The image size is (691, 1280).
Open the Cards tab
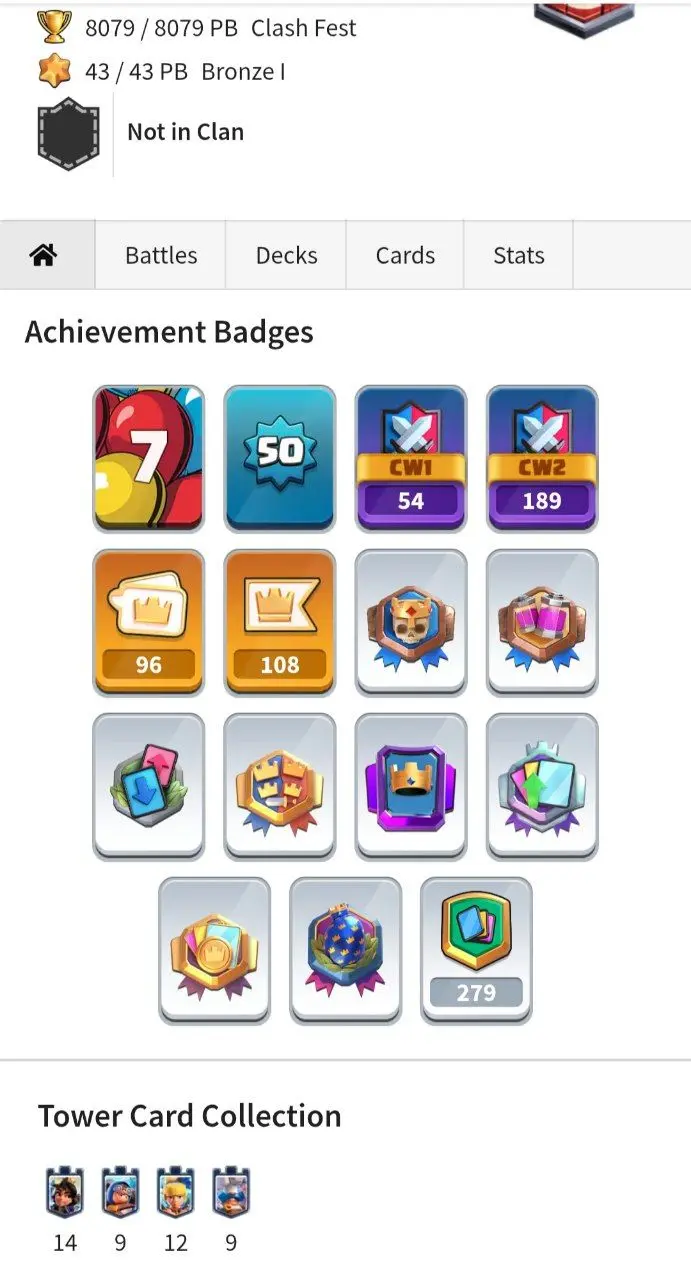(405, 256)
